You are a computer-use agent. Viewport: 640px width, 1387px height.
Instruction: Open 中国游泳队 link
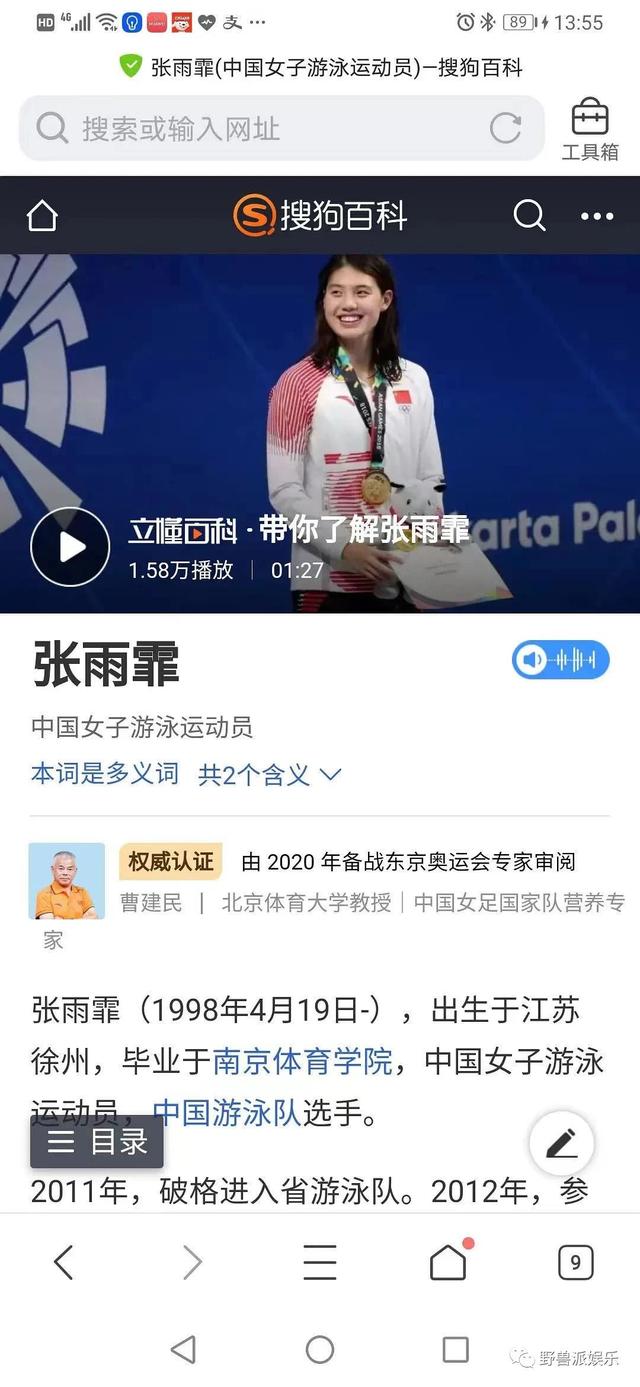click(227, 1113)
